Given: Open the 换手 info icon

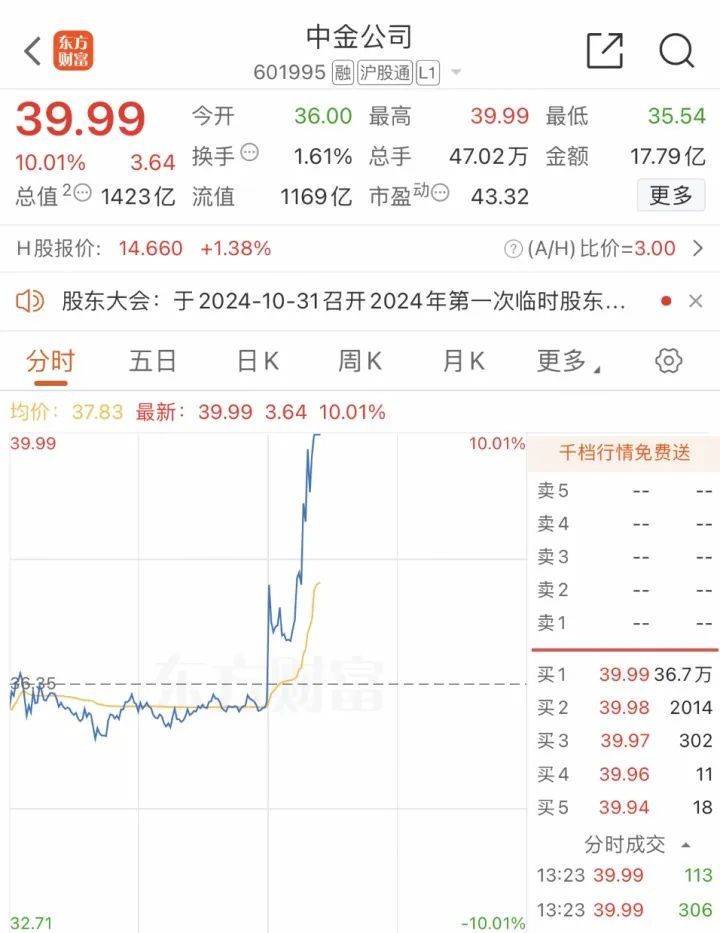Looking at the screenshot, I should [x=250, y=155].
